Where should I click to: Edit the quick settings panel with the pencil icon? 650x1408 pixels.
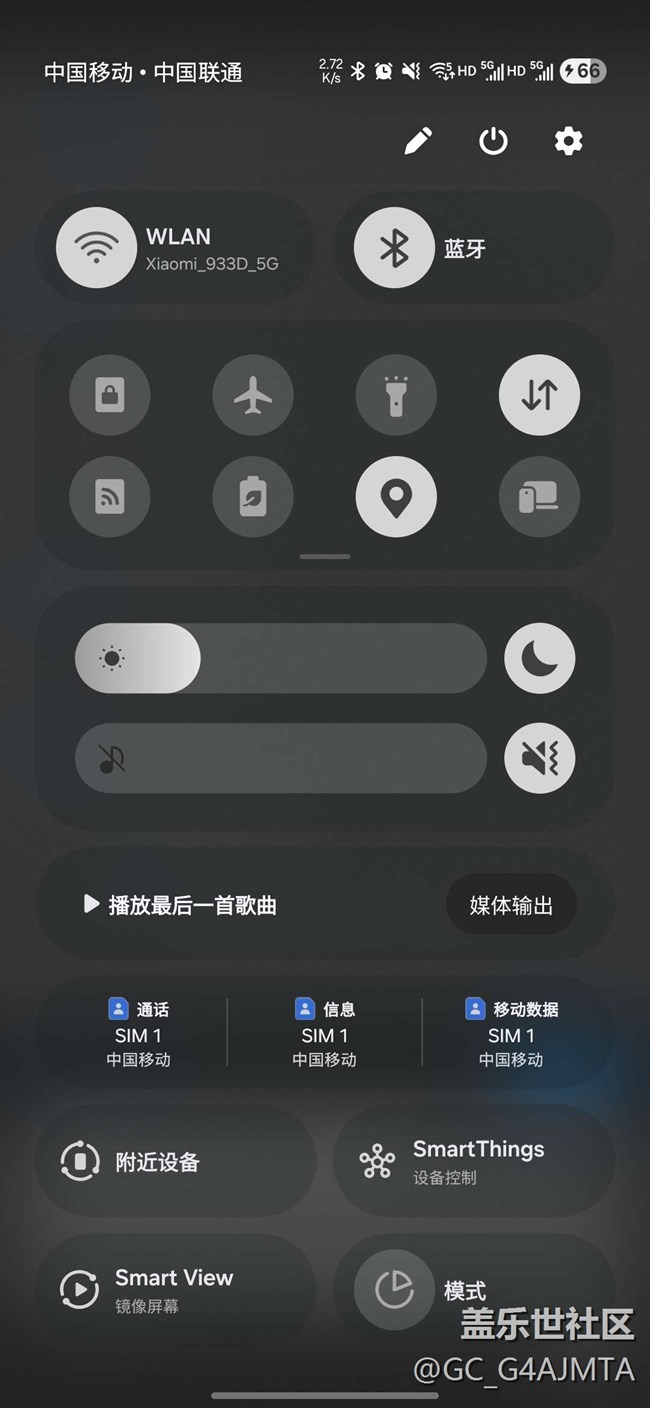(x=418, y=141)
